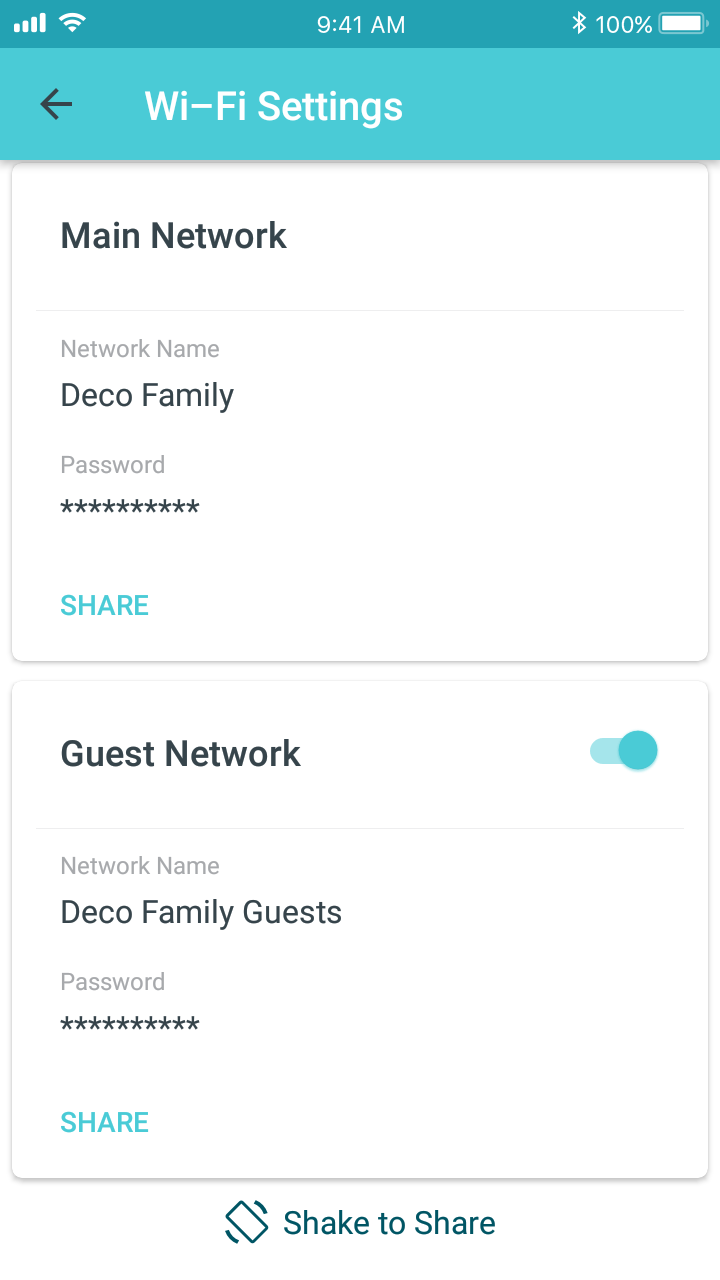
Task: Tap the Shake to Share label
Action: 390,1222
